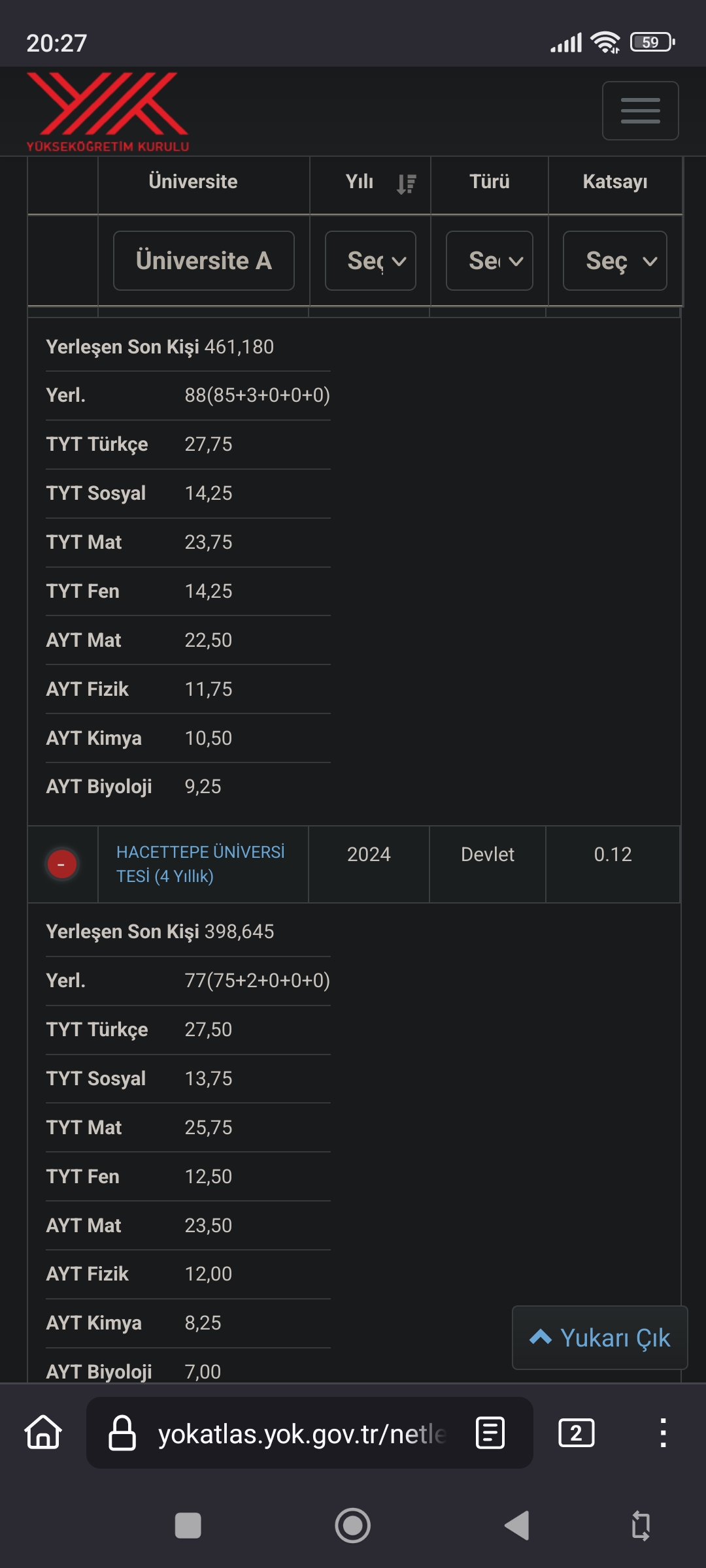
Task: Enable reader mode for this page
Action: 490,1433
